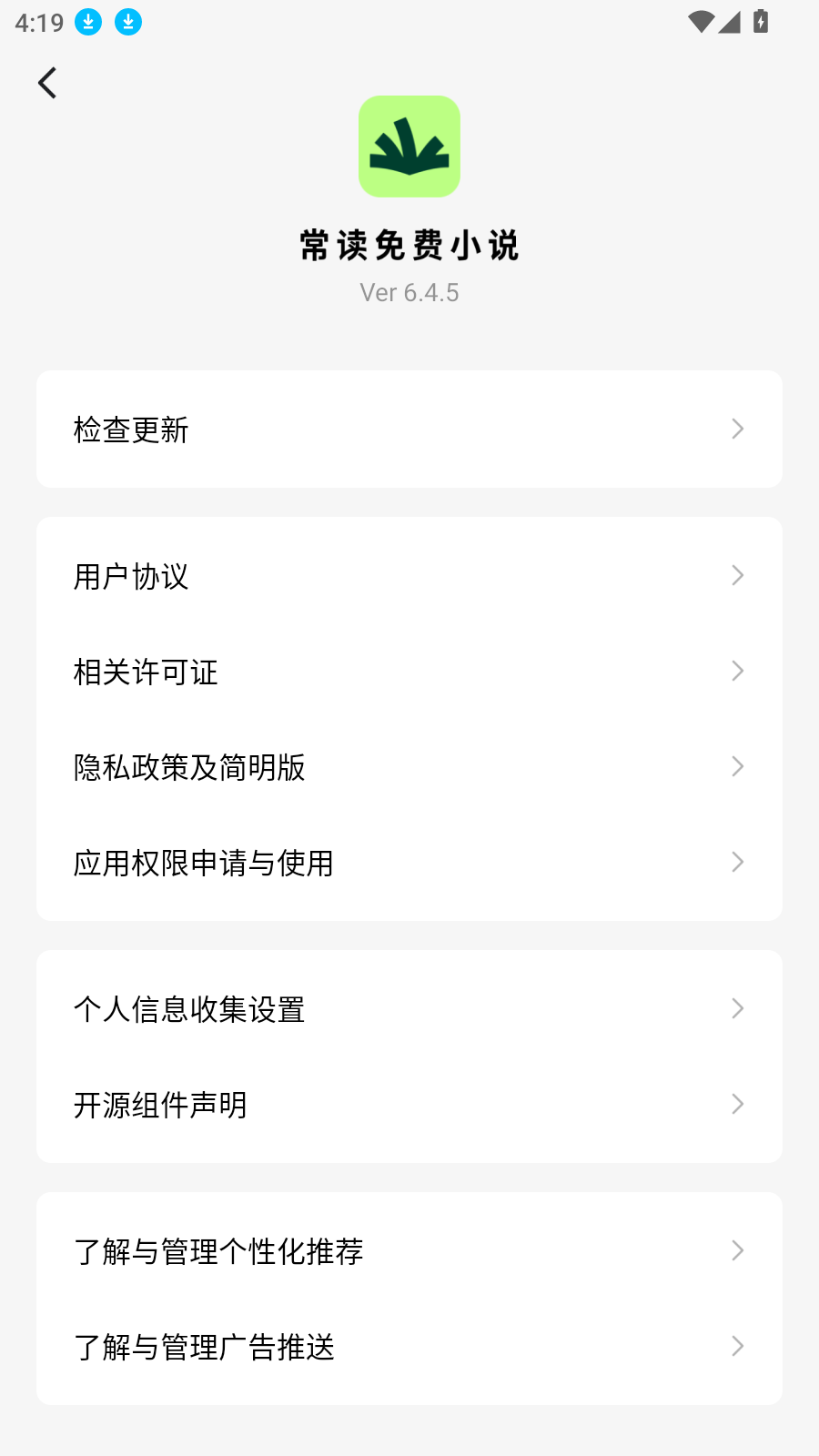The height and width of the screenshot is (1456, 819).
Task: Click the Ver 6.4.5 version text
Action: click(x=409, y=292)
